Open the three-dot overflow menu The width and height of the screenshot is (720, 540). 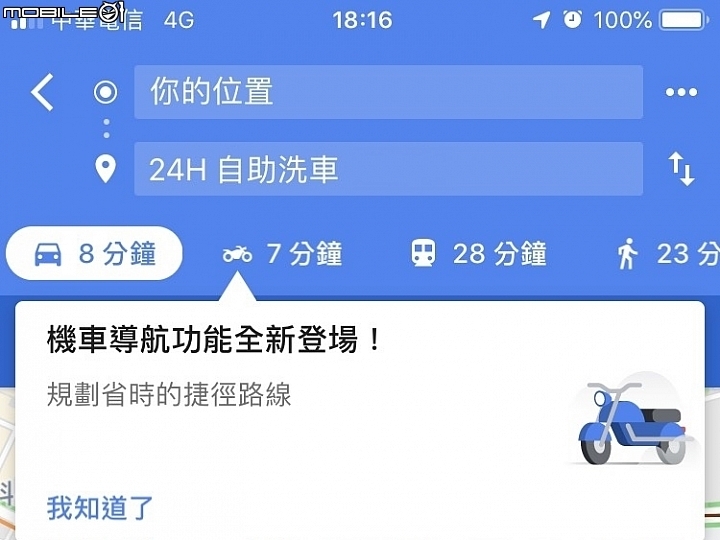point(681,92)
